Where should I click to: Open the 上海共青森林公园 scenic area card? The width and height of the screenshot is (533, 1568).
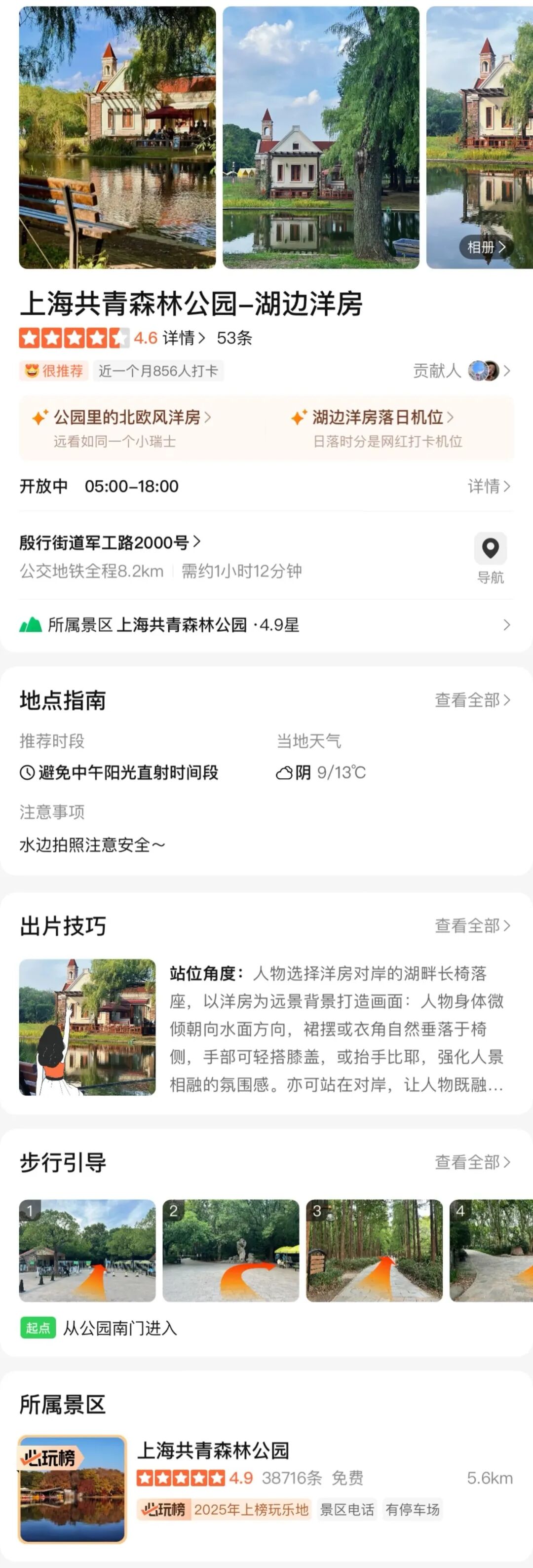click(x=213, y=1451)
